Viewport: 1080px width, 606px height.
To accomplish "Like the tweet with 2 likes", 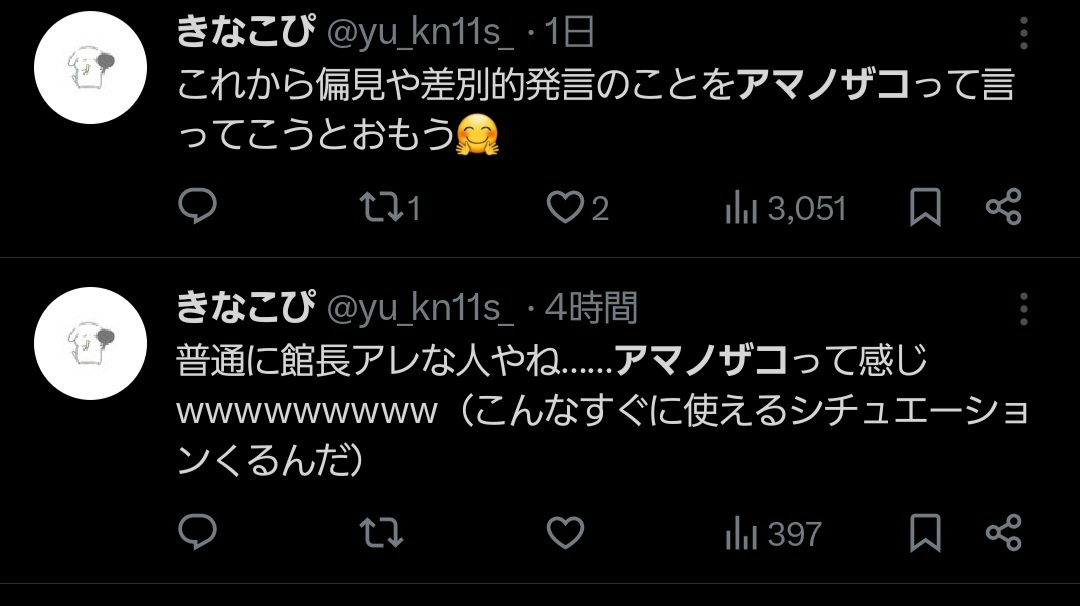I will pyautogui.click(x=566, y=207).
